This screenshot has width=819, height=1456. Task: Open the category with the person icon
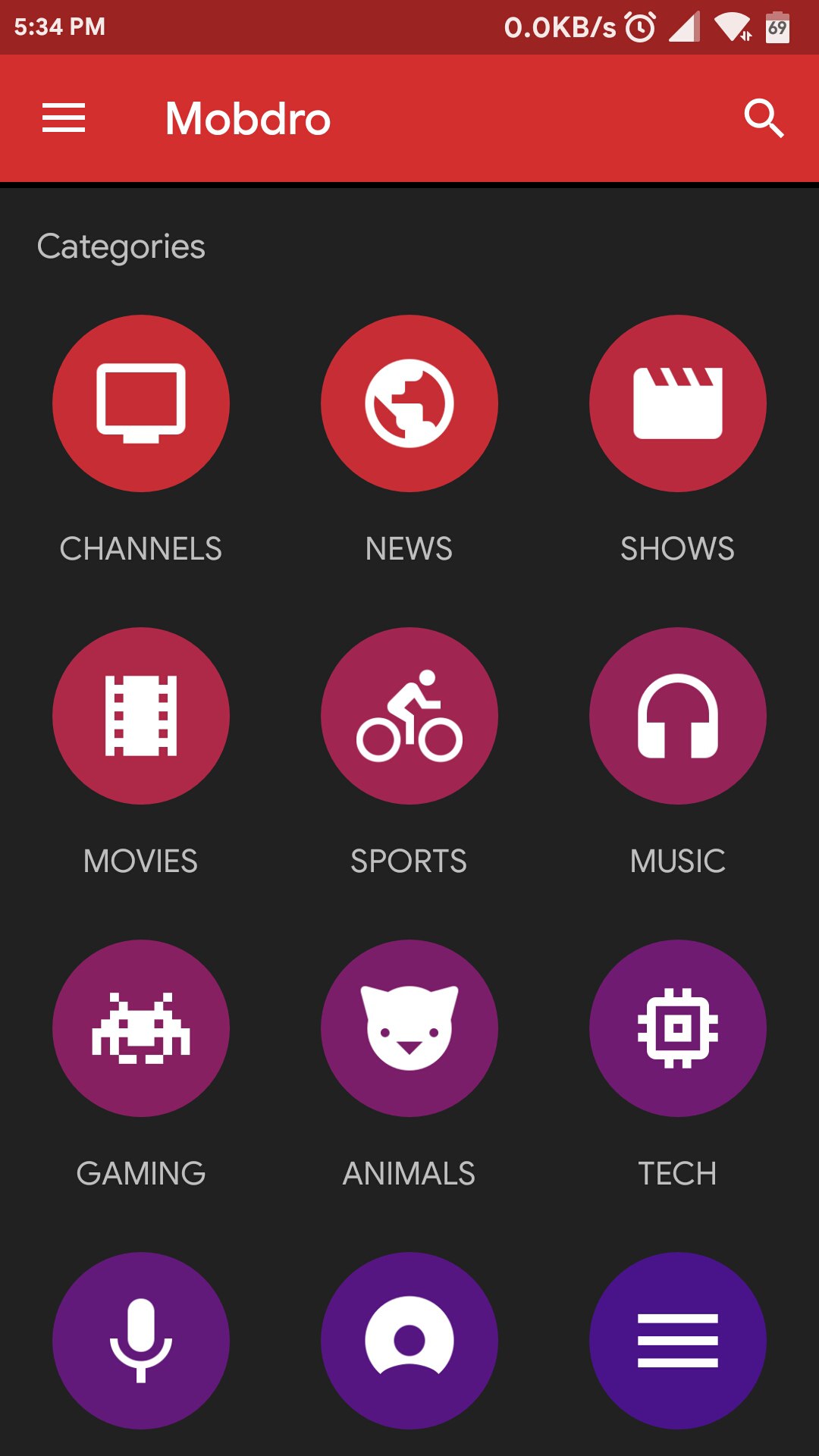(409, 1341)
